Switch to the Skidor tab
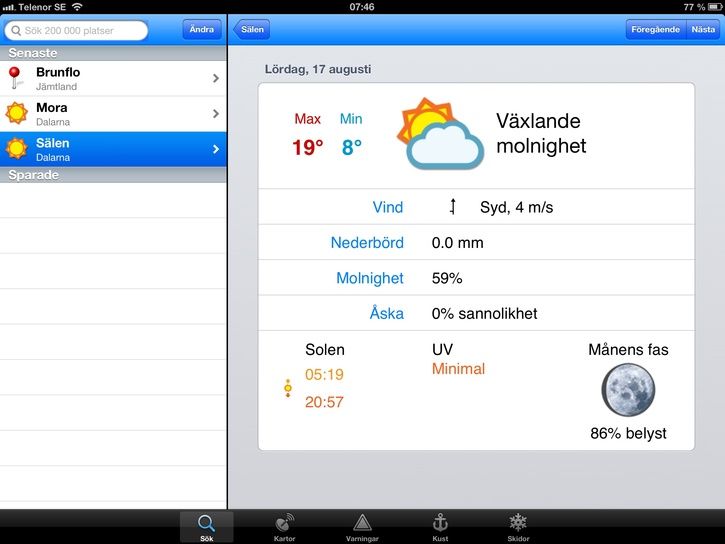Viewport: 725px width, 544px height. click(518, 527)
